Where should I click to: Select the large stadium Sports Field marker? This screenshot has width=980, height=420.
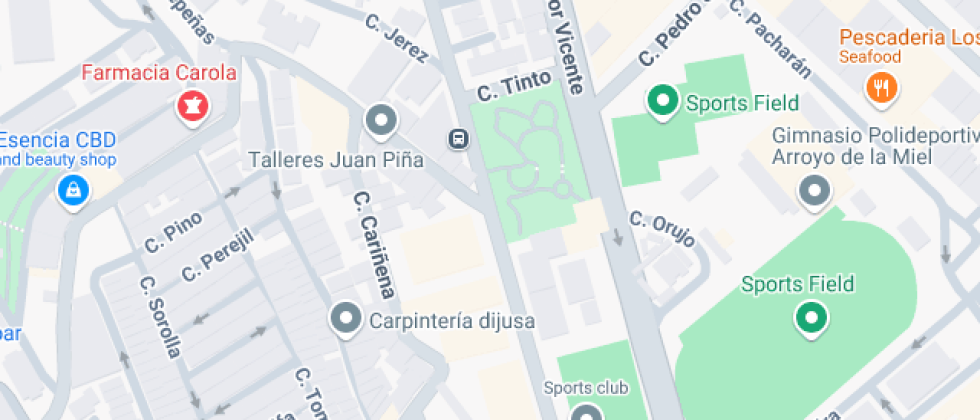click(811, 319)
